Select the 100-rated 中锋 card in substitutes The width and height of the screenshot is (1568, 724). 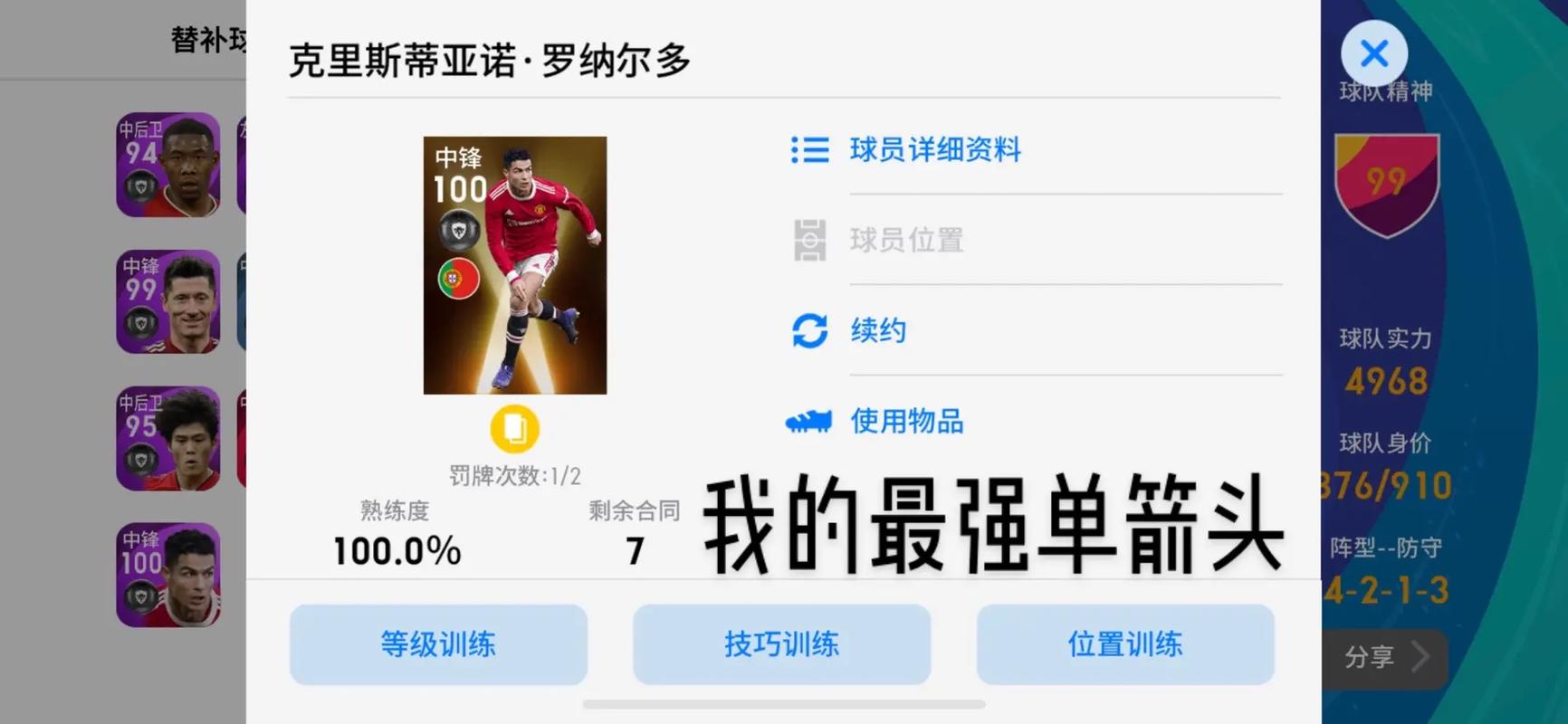[x=168, y=576]
